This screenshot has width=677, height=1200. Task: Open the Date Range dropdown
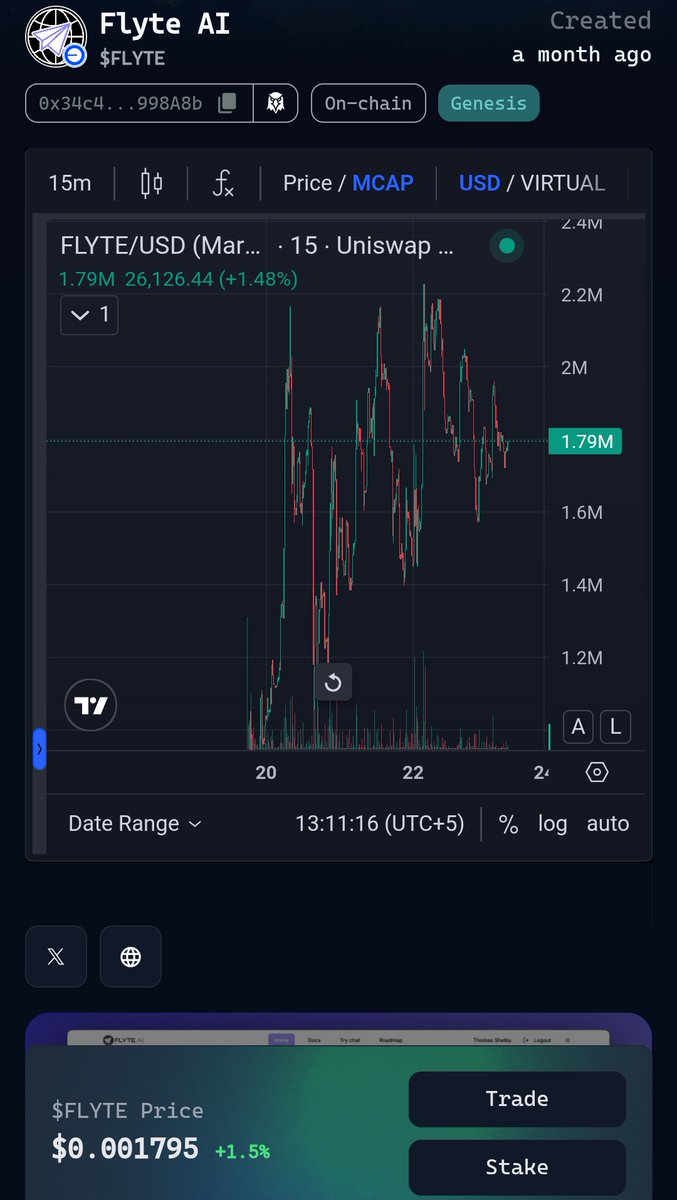coord(135,824)
